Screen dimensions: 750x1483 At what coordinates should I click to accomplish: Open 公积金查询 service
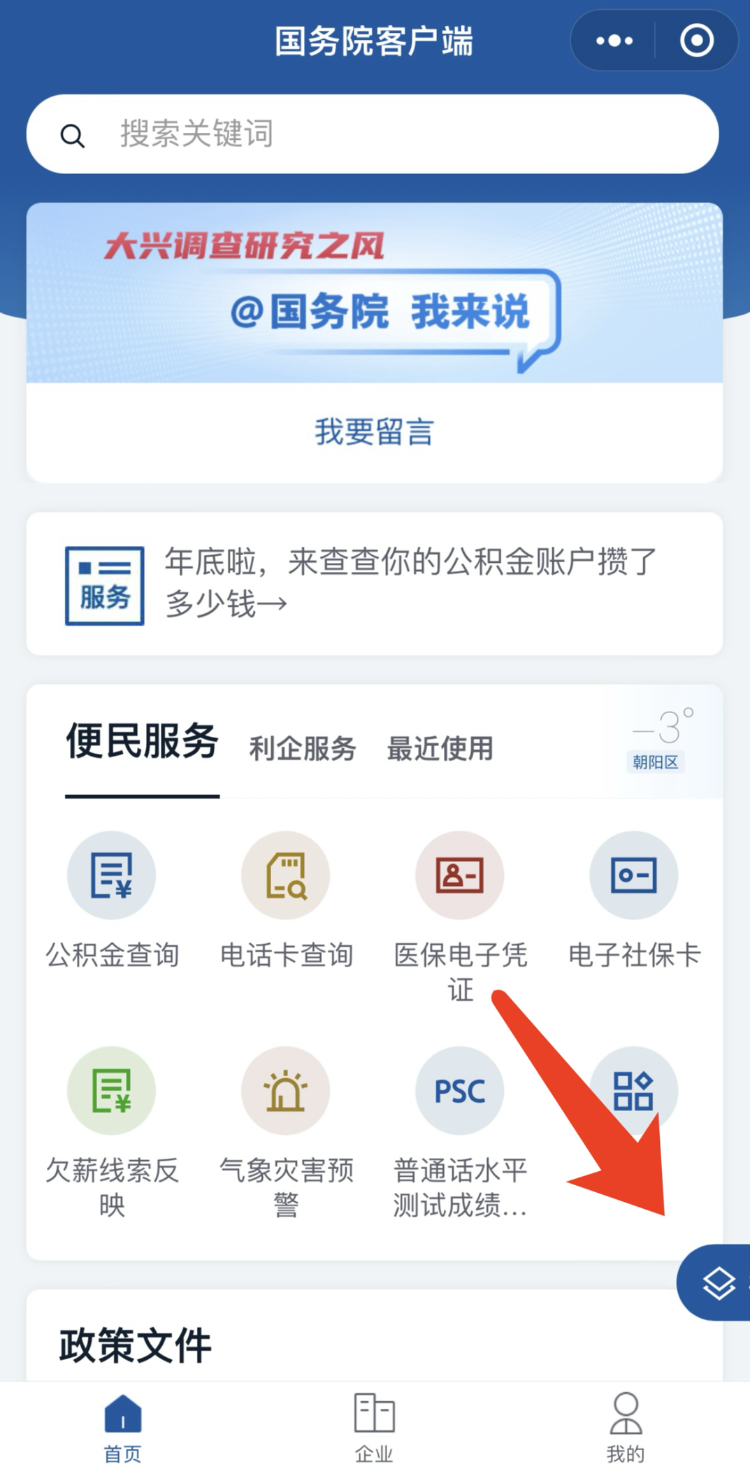(111, 876)
